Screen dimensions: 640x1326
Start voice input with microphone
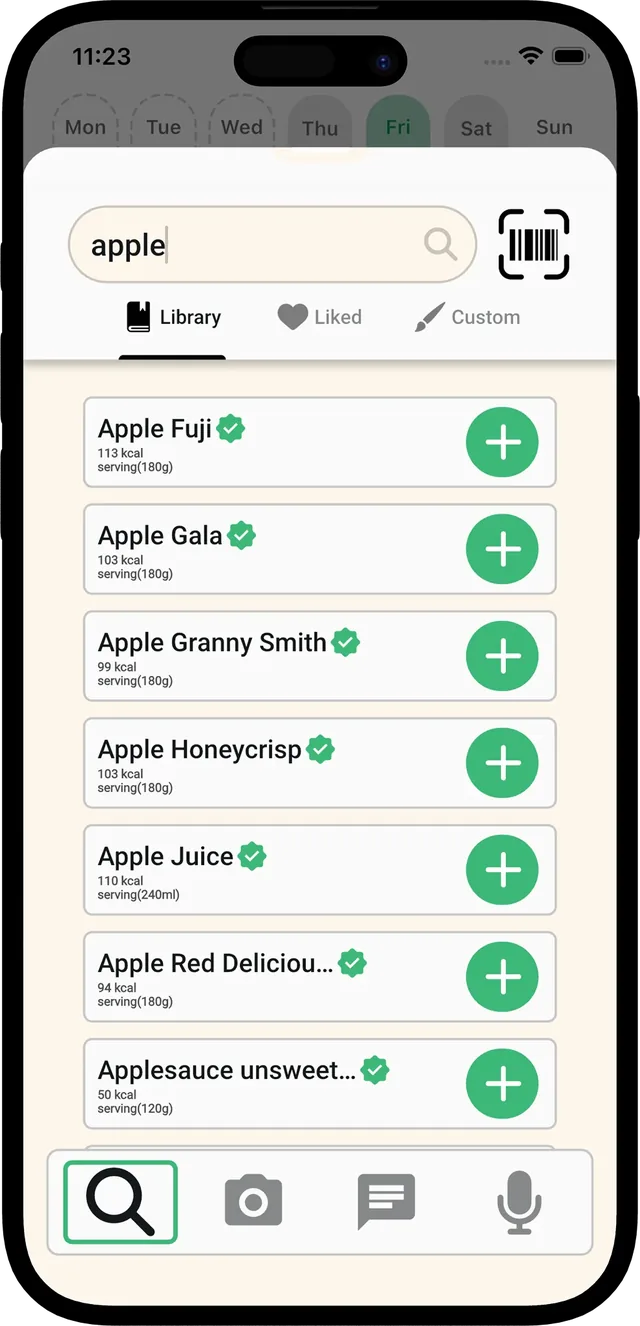click(x=519, y=1201)
